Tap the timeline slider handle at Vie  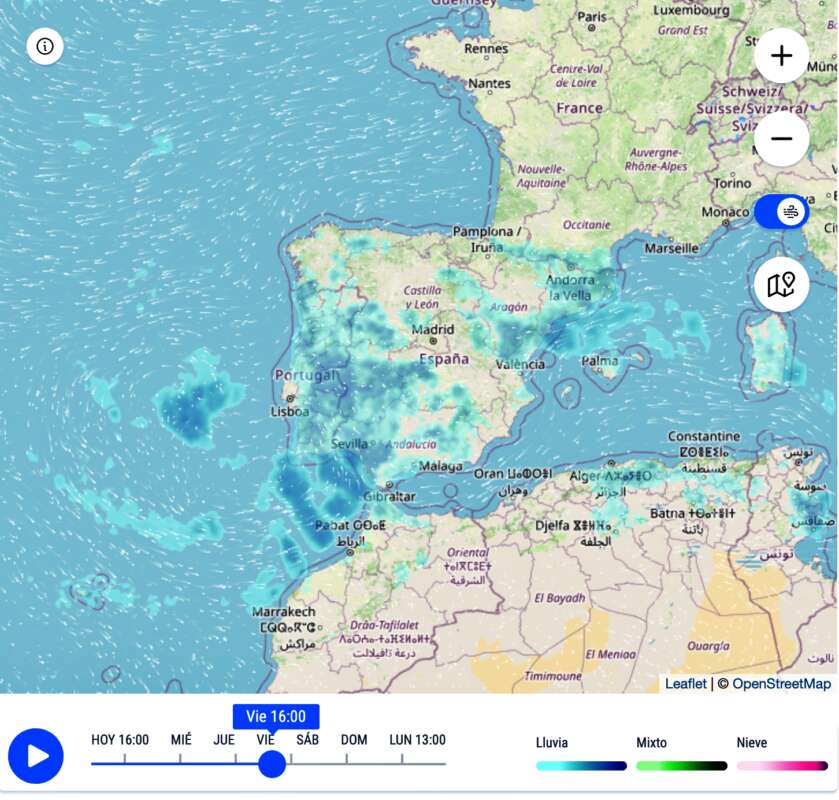[271, 764]
